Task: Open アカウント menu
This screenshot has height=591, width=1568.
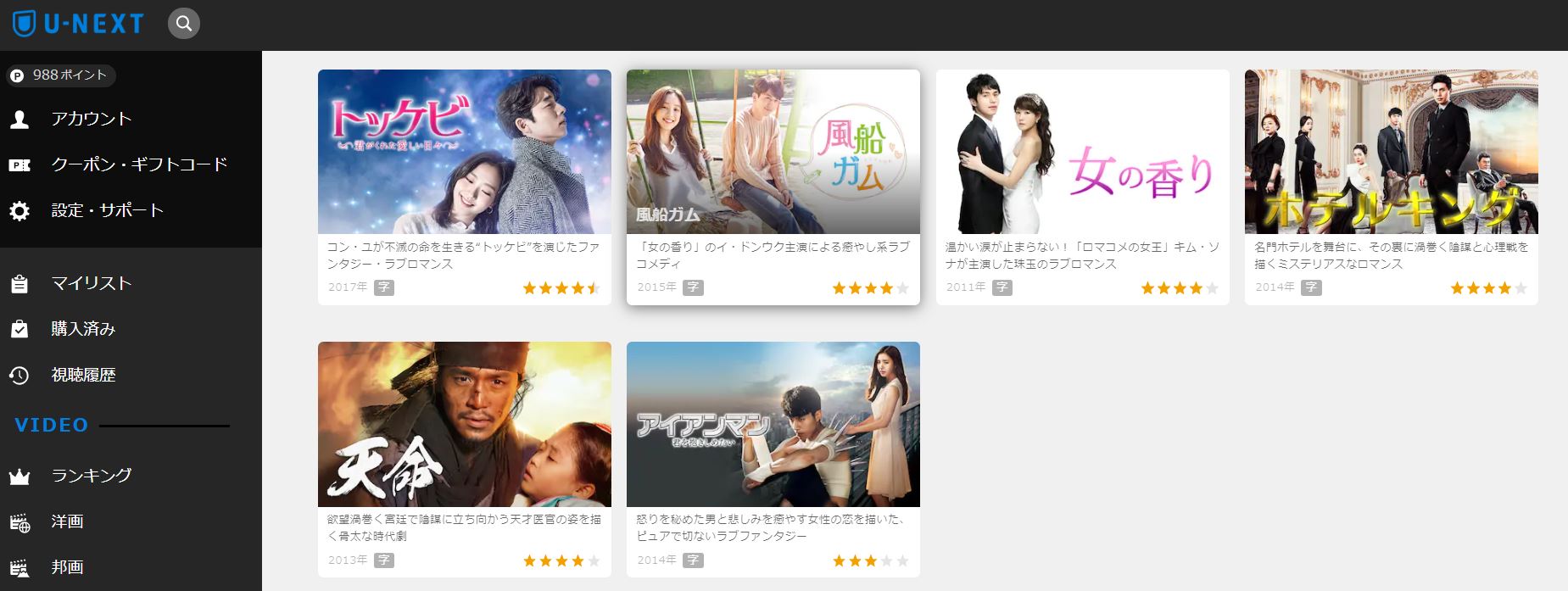Action: click(91, 119)
